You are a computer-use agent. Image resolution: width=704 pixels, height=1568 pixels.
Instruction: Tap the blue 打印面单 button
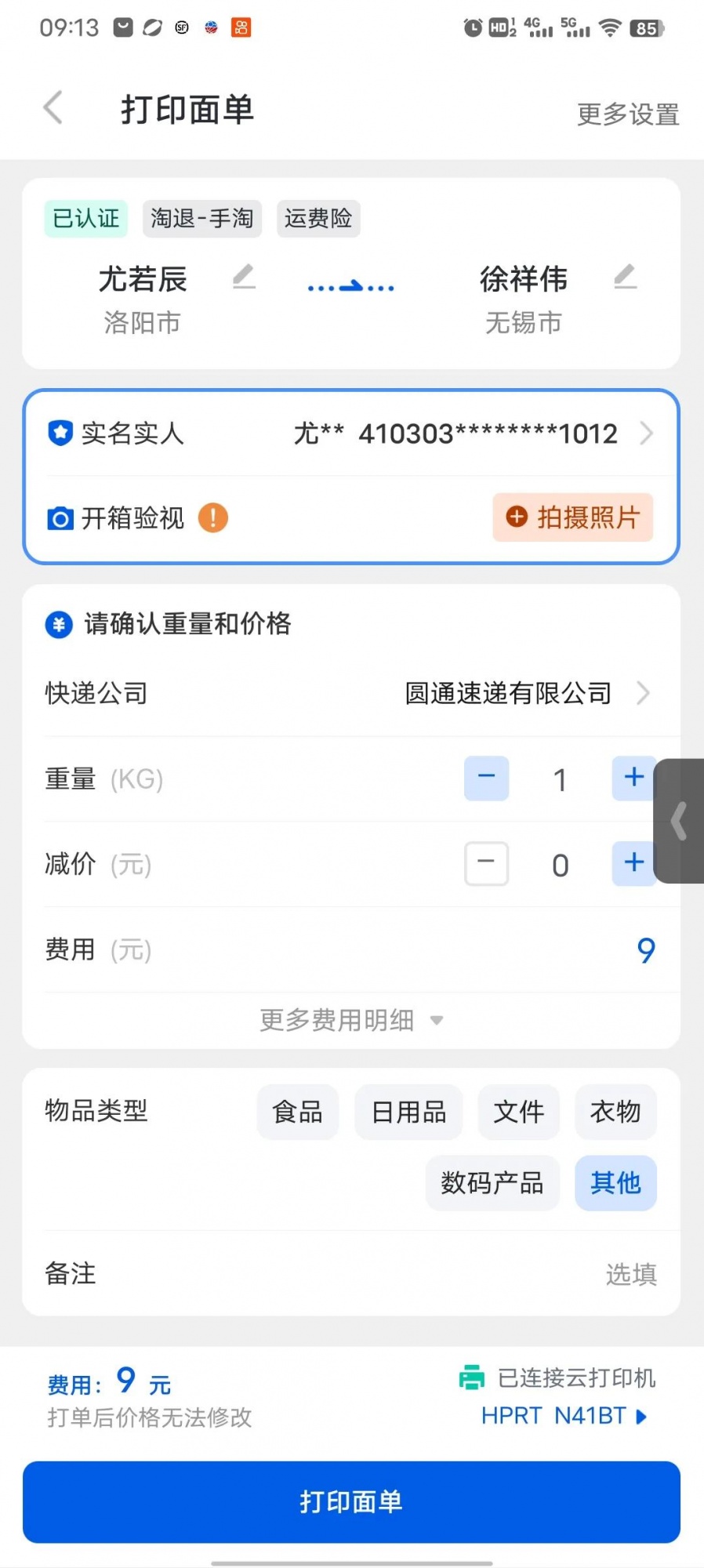(351, 1501)
